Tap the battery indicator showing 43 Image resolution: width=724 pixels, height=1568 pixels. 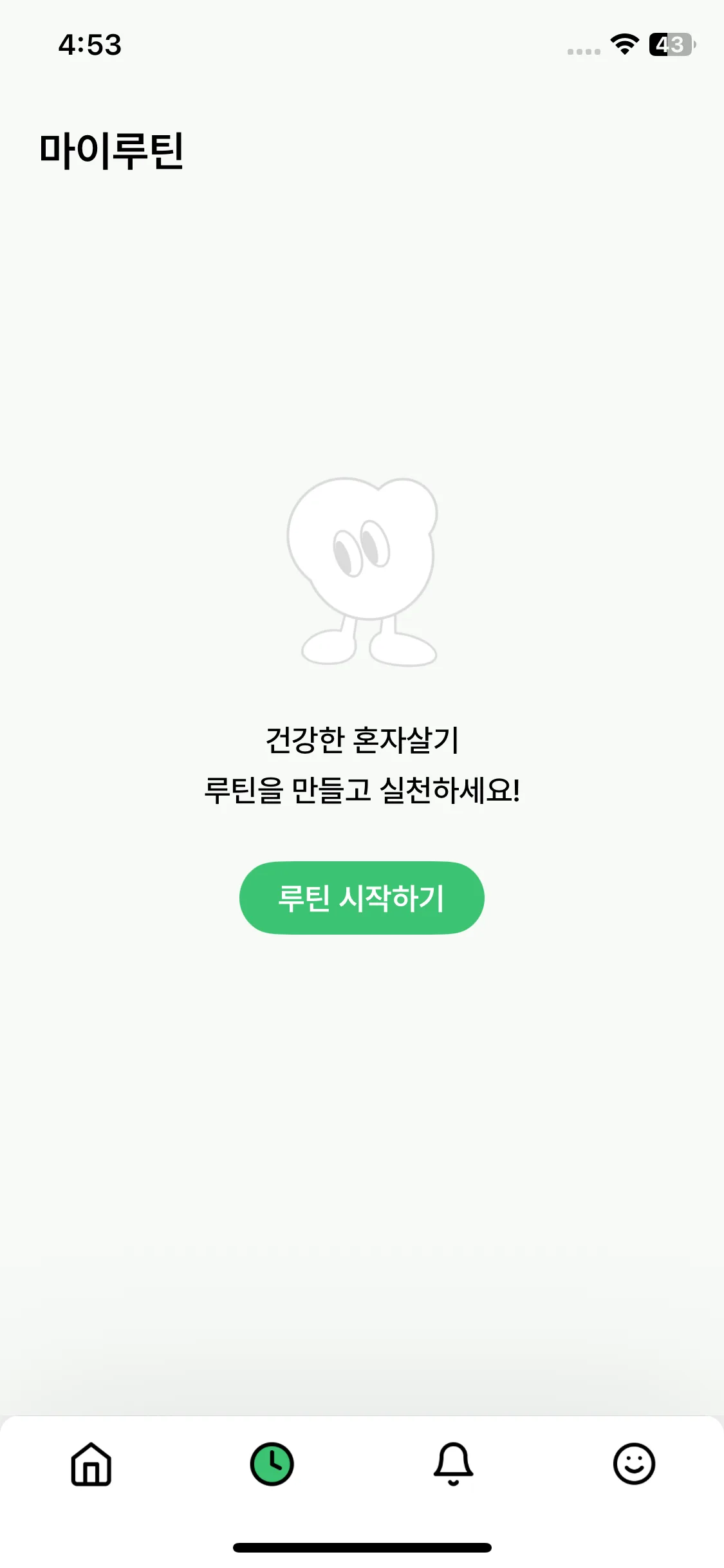(x=672, y=44)
